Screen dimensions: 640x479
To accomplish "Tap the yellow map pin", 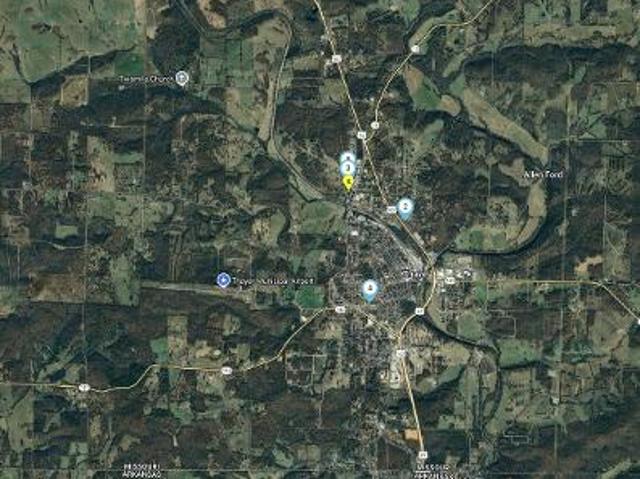I will pyautogui.click(x=347, y=182).
